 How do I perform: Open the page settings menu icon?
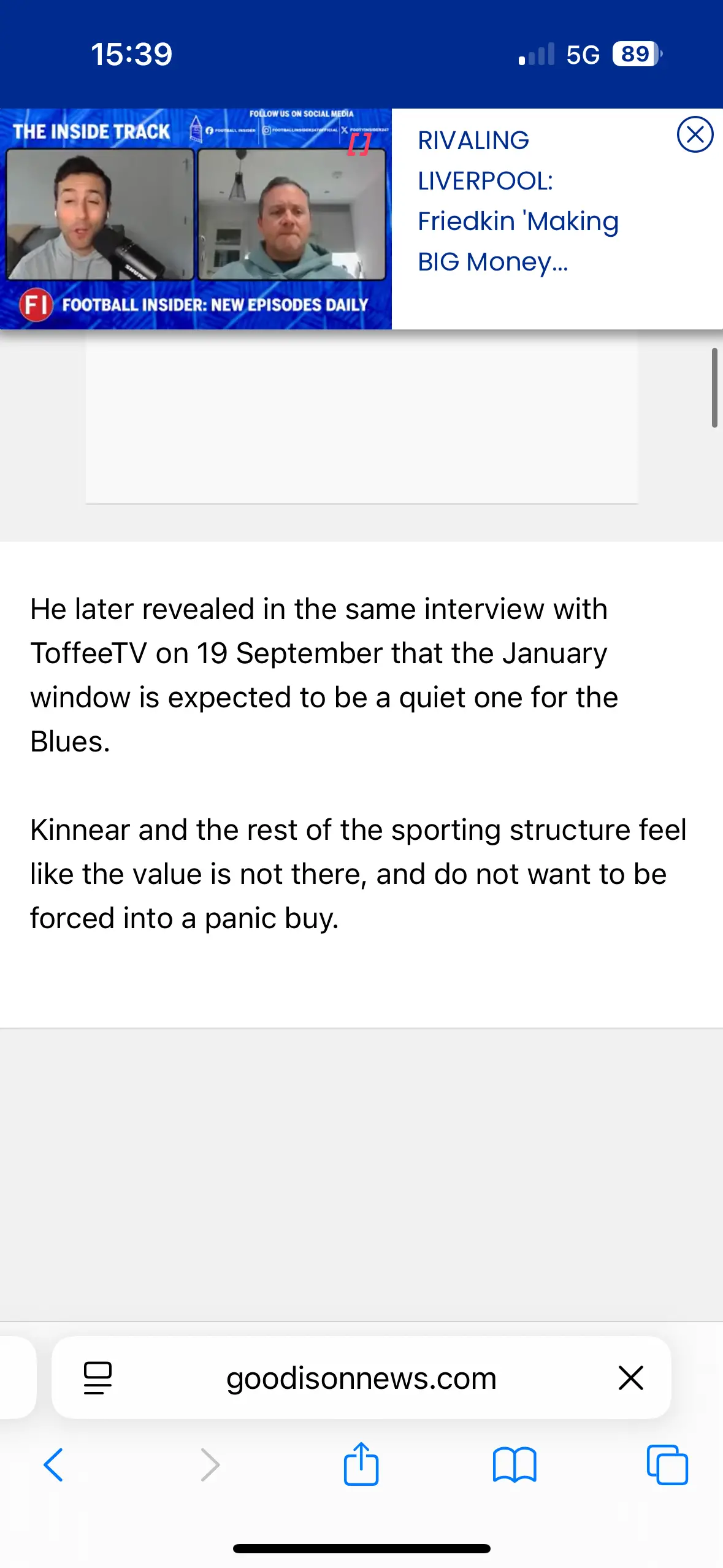pyautogui.click(x=98, y=1378)
